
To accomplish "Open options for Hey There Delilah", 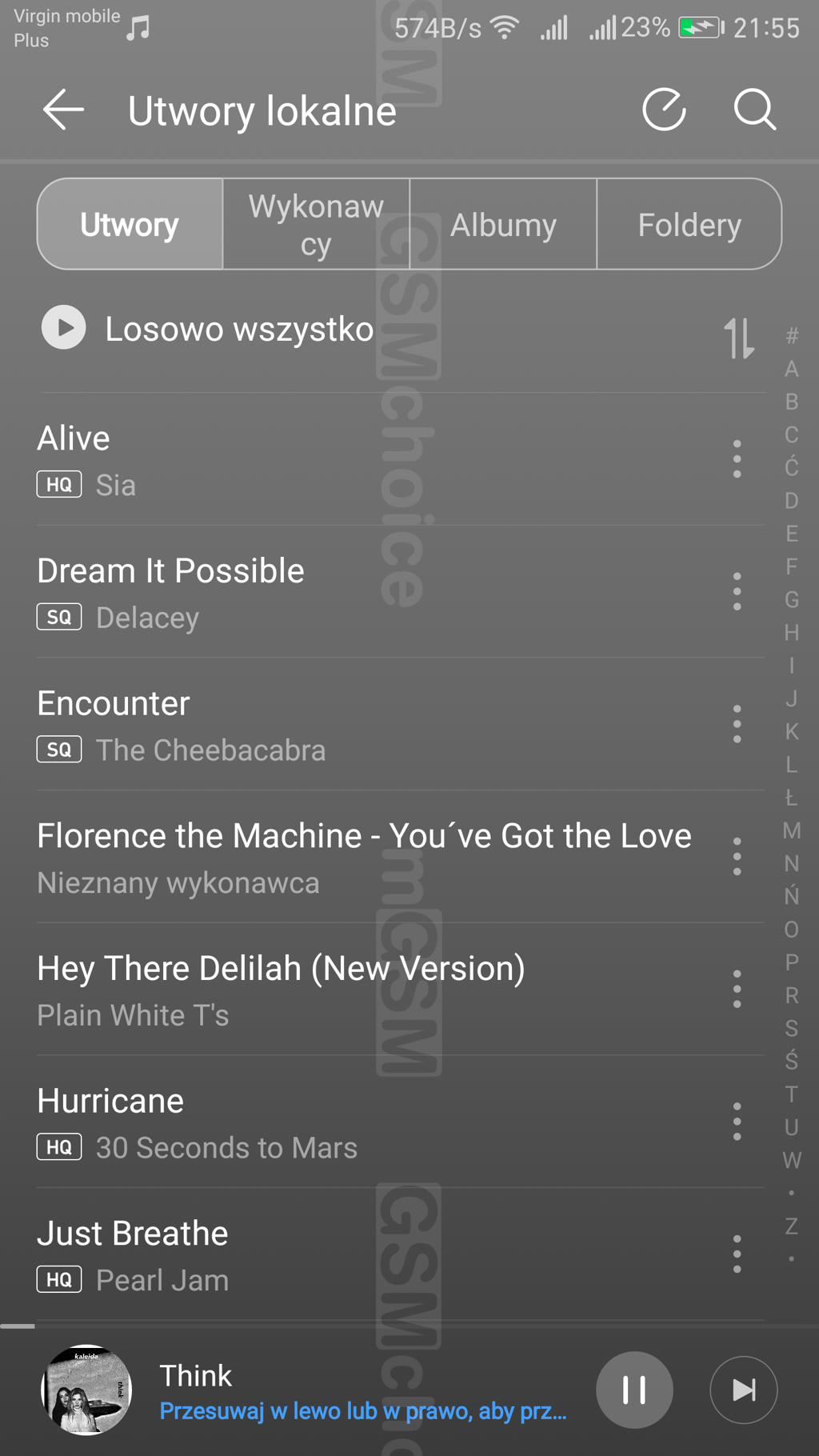I will (737, 990).
